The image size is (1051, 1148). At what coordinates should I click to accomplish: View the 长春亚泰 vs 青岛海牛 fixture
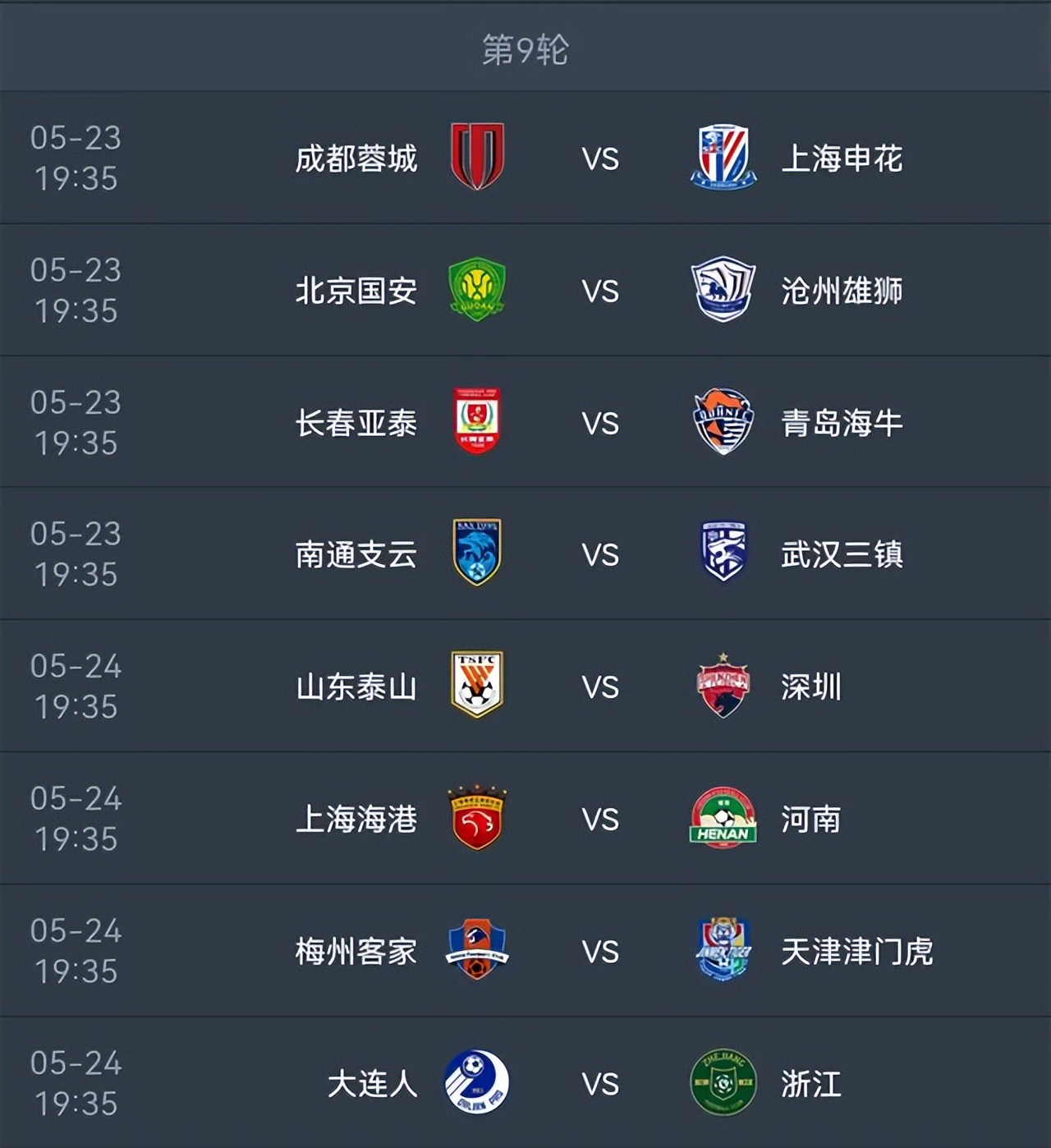(599, 423)
